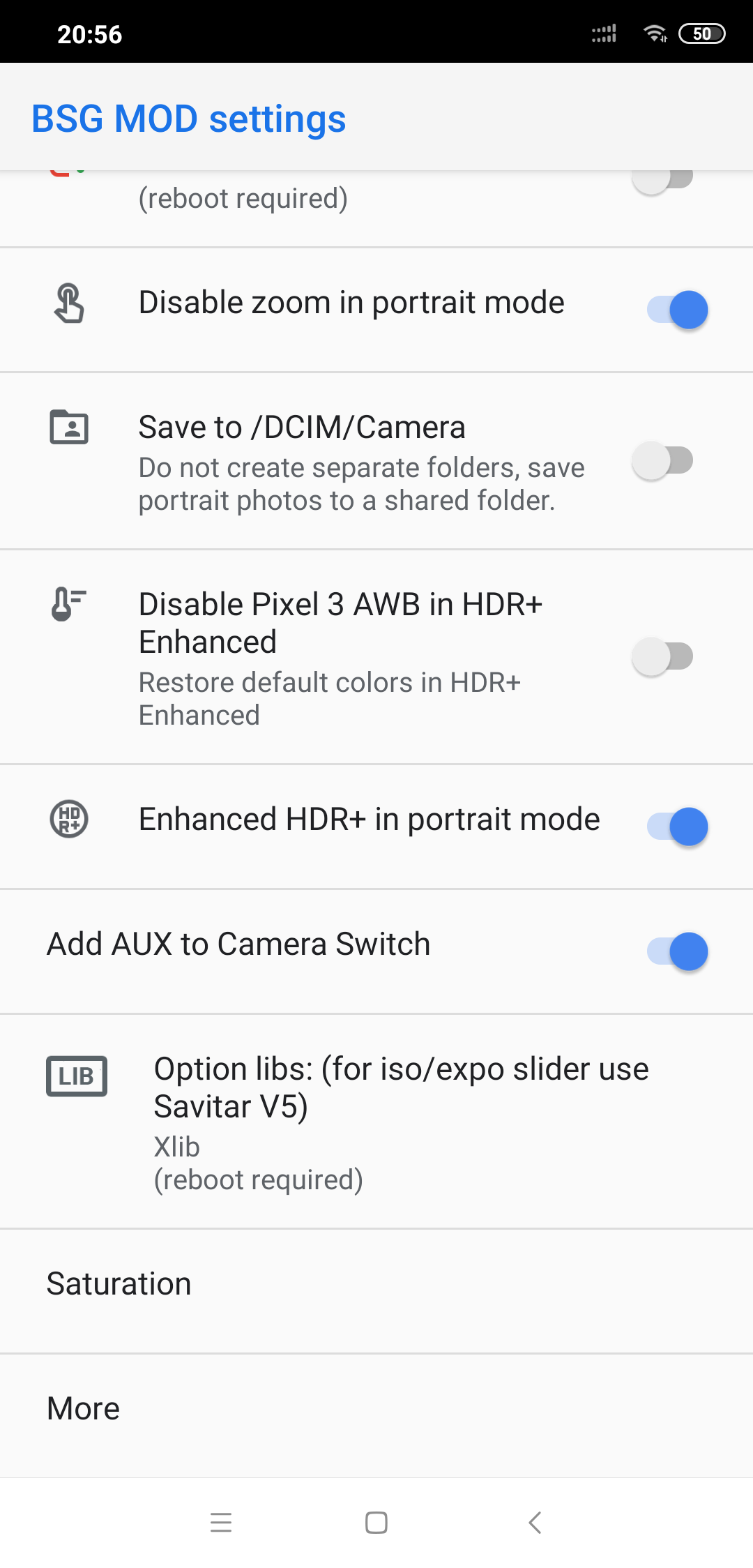Go back using the navigation bar
The width and height of the screenshot is (753, 1568).
[x=535, y=1523]
